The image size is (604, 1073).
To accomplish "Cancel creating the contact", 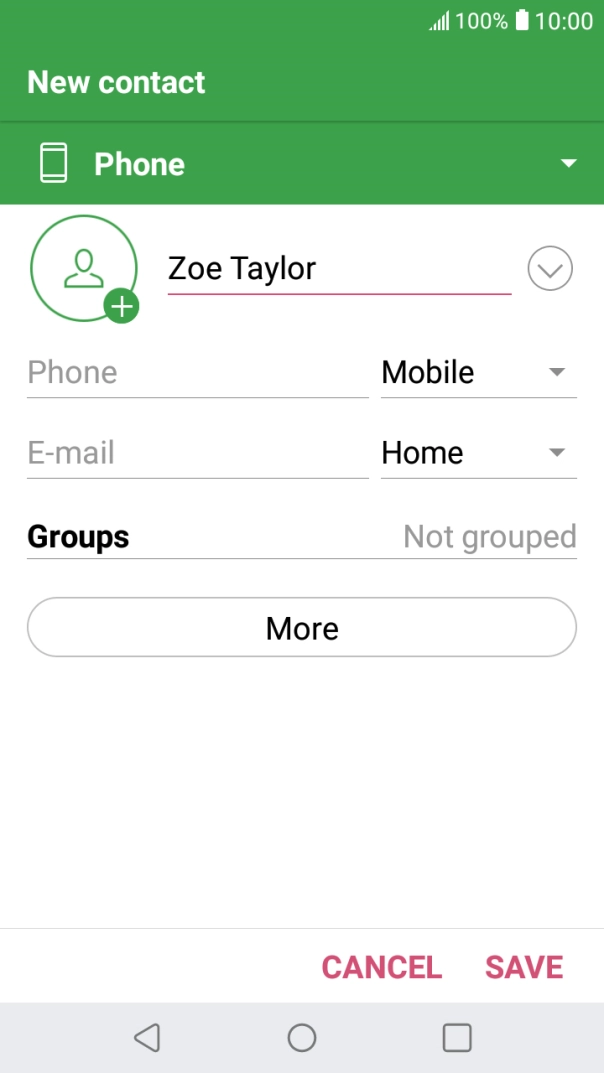I will (x=381, y=967).
